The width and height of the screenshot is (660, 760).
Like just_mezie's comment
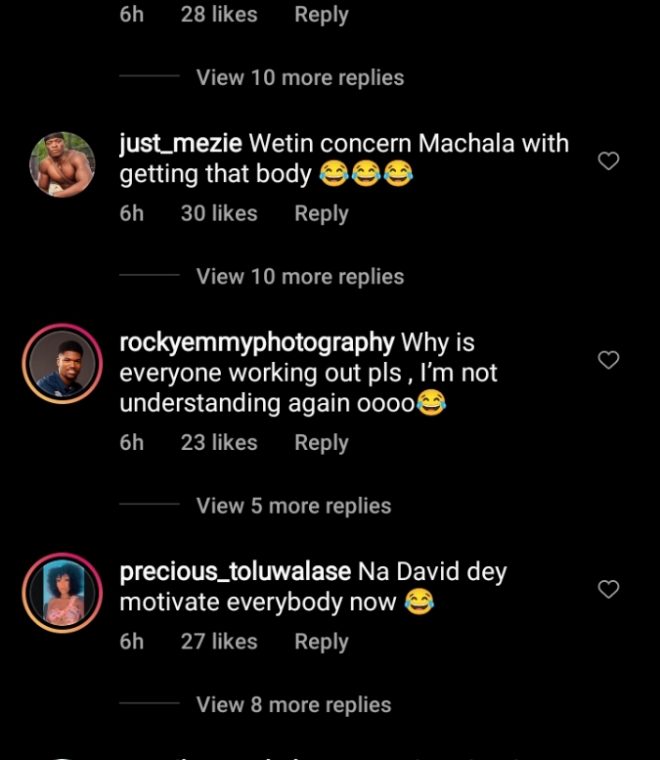coord(608,161)
